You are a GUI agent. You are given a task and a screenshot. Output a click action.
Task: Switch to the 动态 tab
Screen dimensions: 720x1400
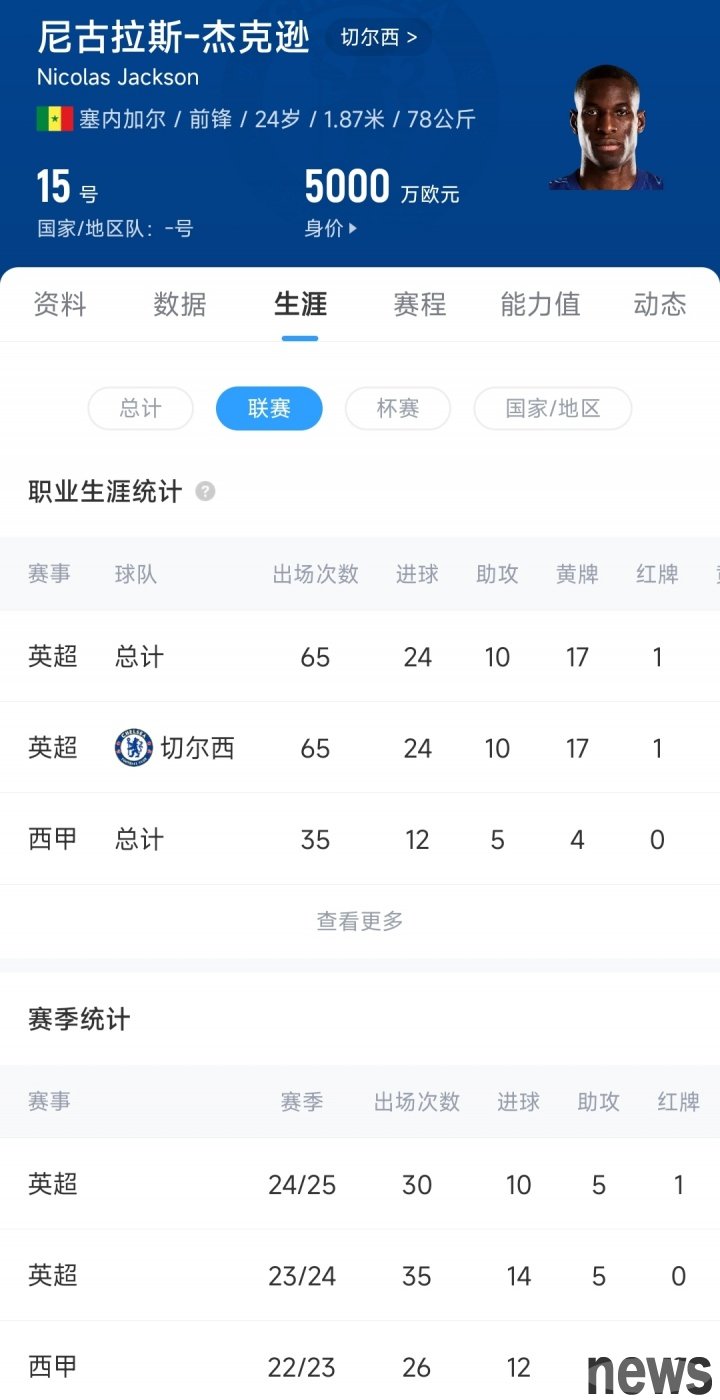coord(660,304)
